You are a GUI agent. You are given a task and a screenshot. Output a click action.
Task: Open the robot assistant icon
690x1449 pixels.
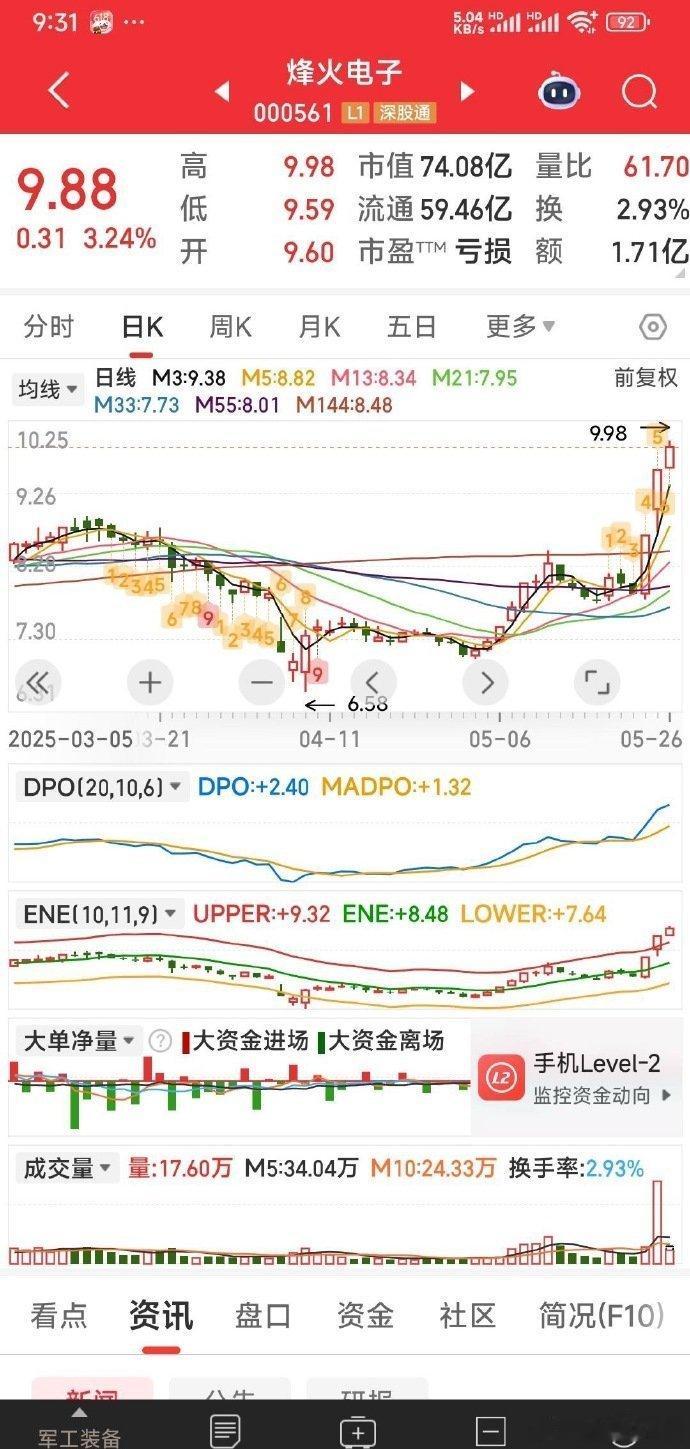click(559, 91)
